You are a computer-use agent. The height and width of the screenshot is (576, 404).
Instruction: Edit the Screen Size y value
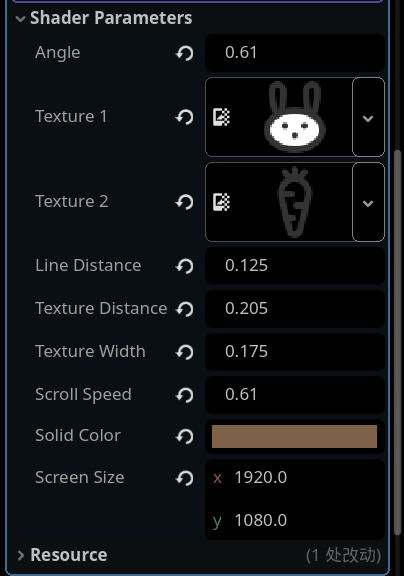[x=295, y=520]
